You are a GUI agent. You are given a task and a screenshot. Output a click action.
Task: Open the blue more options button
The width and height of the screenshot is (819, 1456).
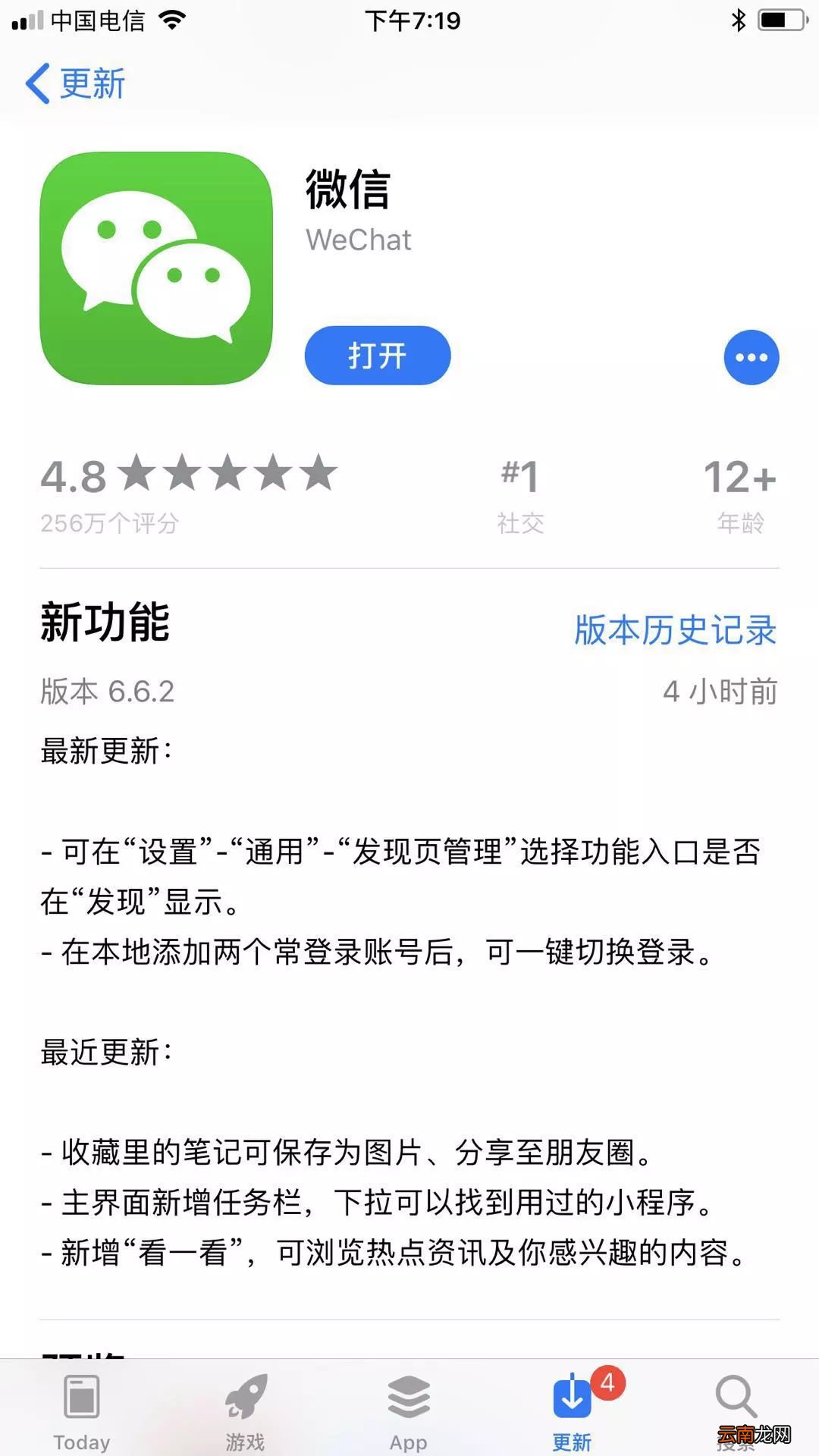click(x=751, y=357)
